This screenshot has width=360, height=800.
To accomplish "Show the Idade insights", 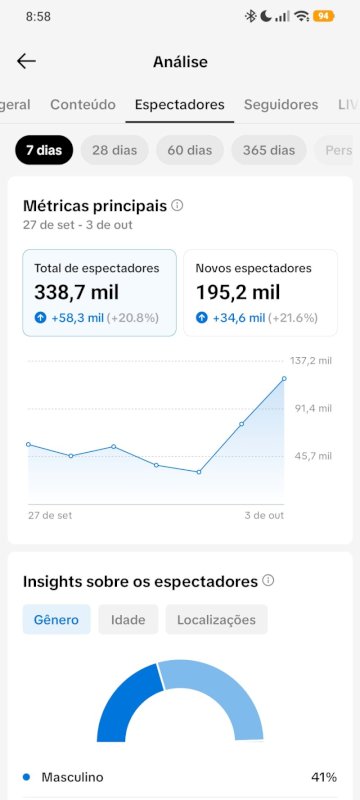I will pyautogui.click(x=128, y=620).
